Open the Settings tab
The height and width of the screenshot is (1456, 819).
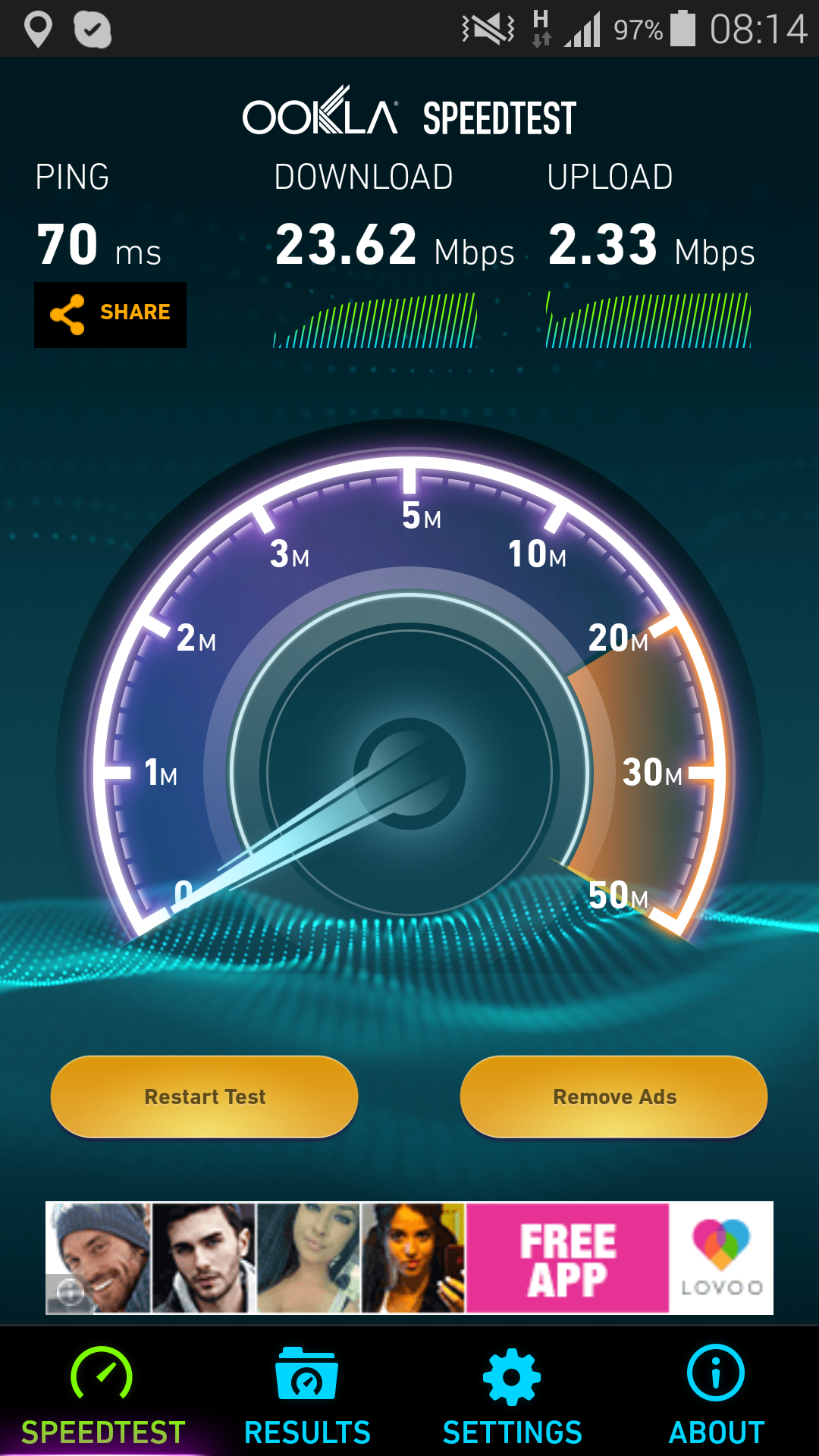tap(512, 1395)
